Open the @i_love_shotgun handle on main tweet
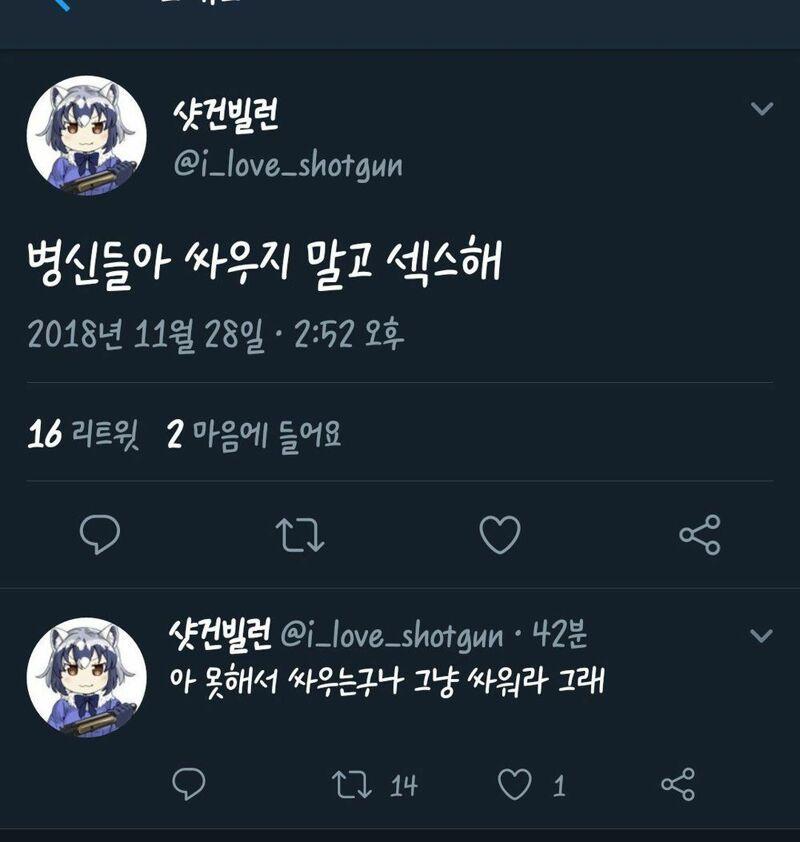This screenshot has height=842, width=800. point(288,164)
